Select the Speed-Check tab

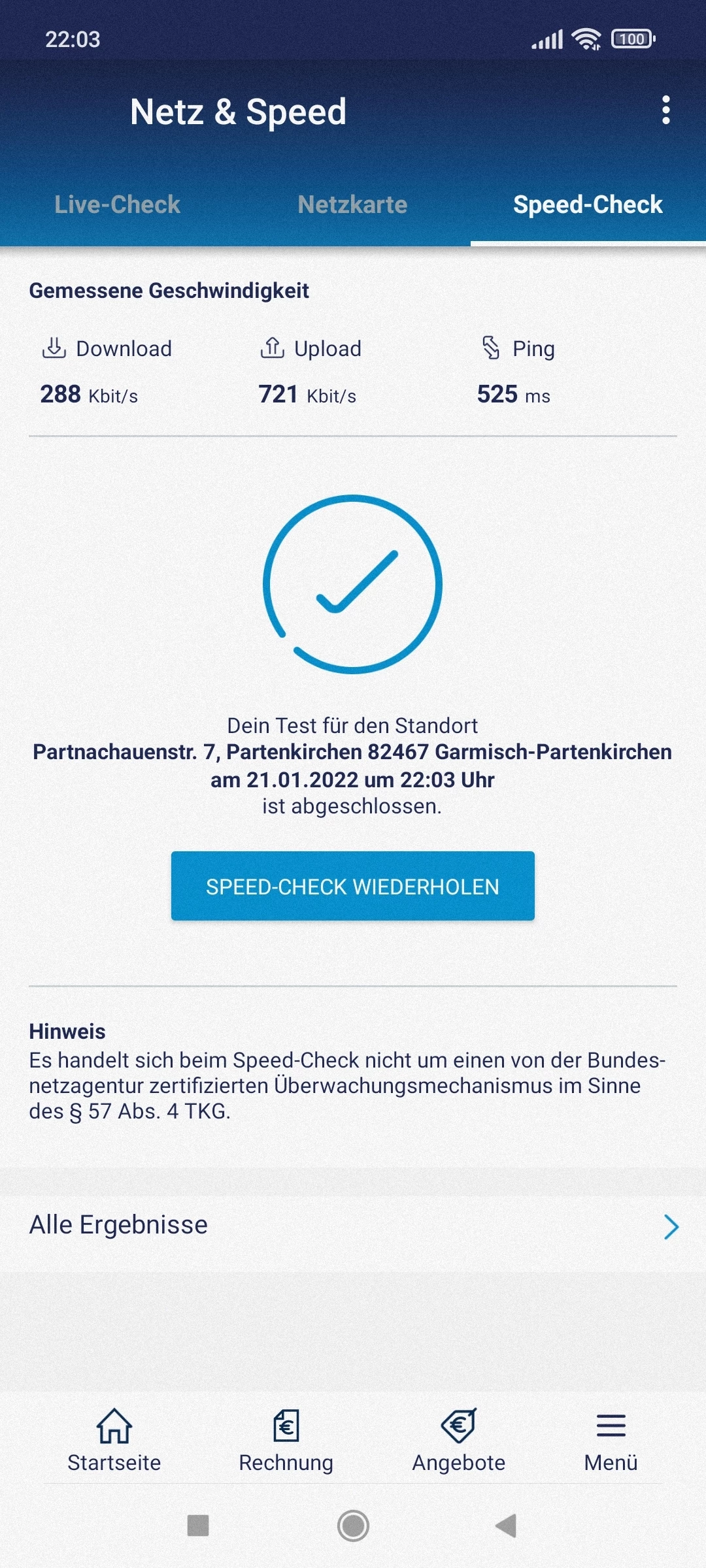pos(588,204)
